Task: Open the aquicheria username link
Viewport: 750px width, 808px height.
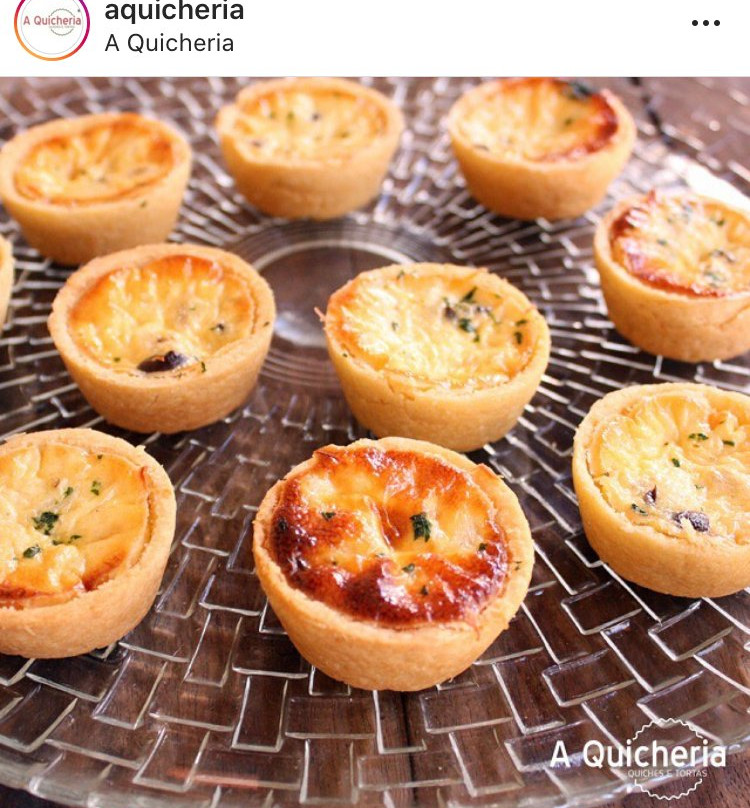Action: tap(174, 11)
